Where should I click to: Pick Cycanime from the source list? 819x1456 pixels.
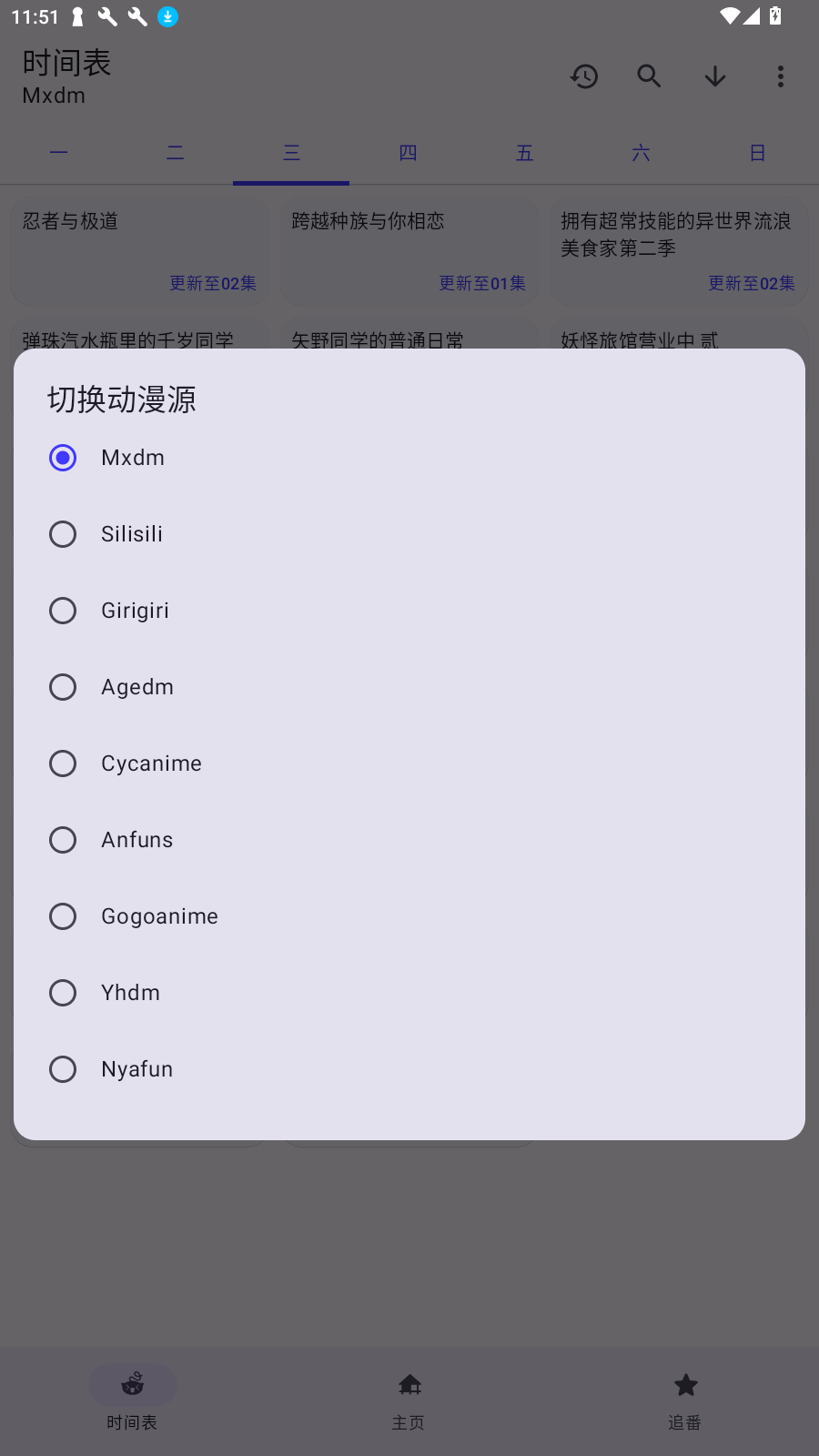pos(63,763)
